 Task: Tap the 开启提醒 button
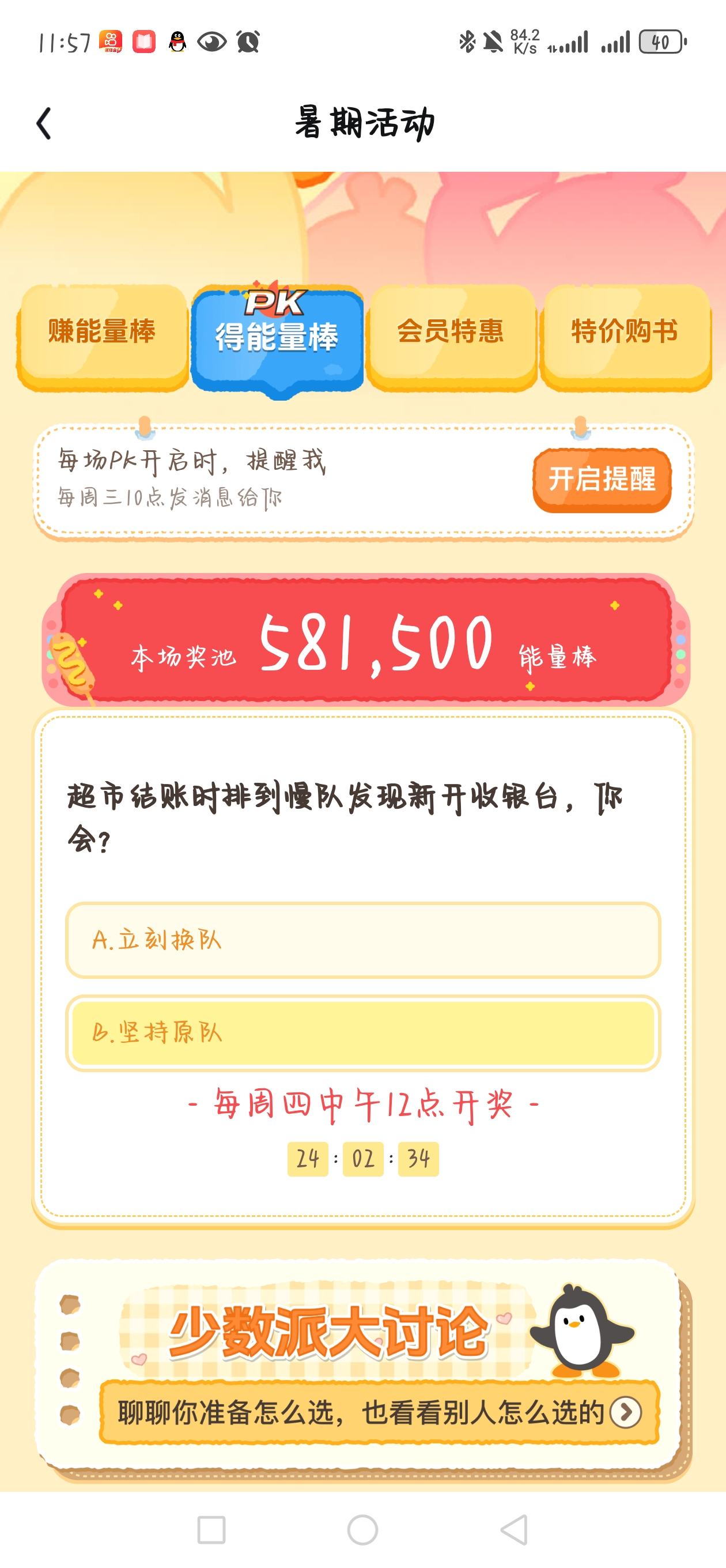[x=602, y=480]
